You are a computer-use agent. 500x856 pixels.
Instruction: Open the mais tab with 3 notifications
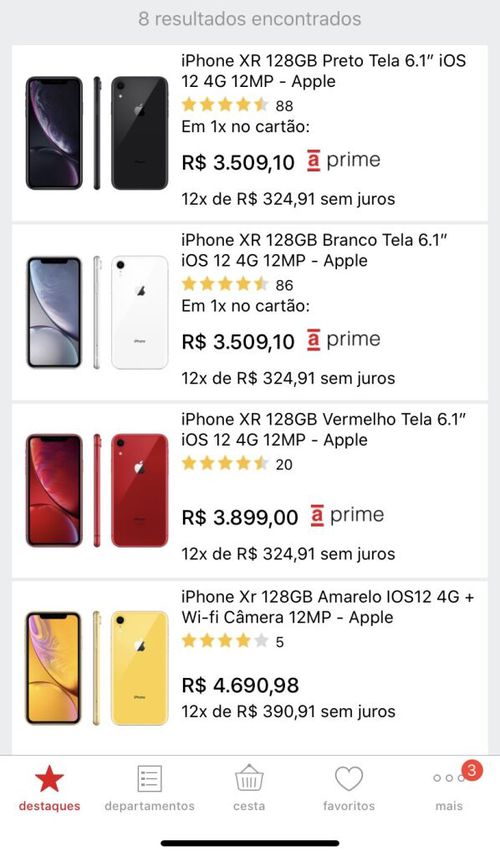pyautogui.click(x=449, y=788)
